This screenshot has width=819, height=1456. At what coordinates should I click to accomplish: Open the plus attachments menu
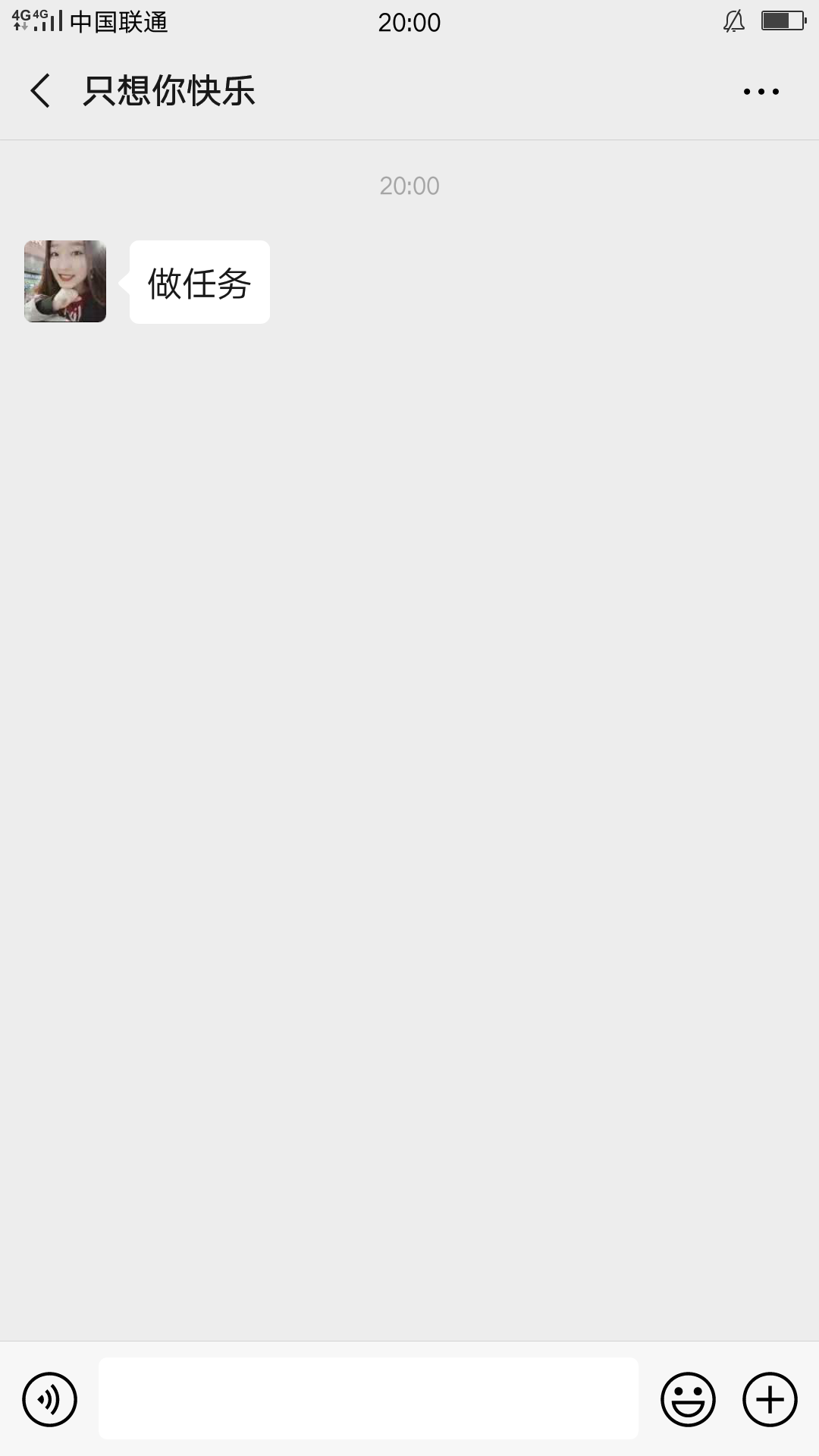[770, 1399]
